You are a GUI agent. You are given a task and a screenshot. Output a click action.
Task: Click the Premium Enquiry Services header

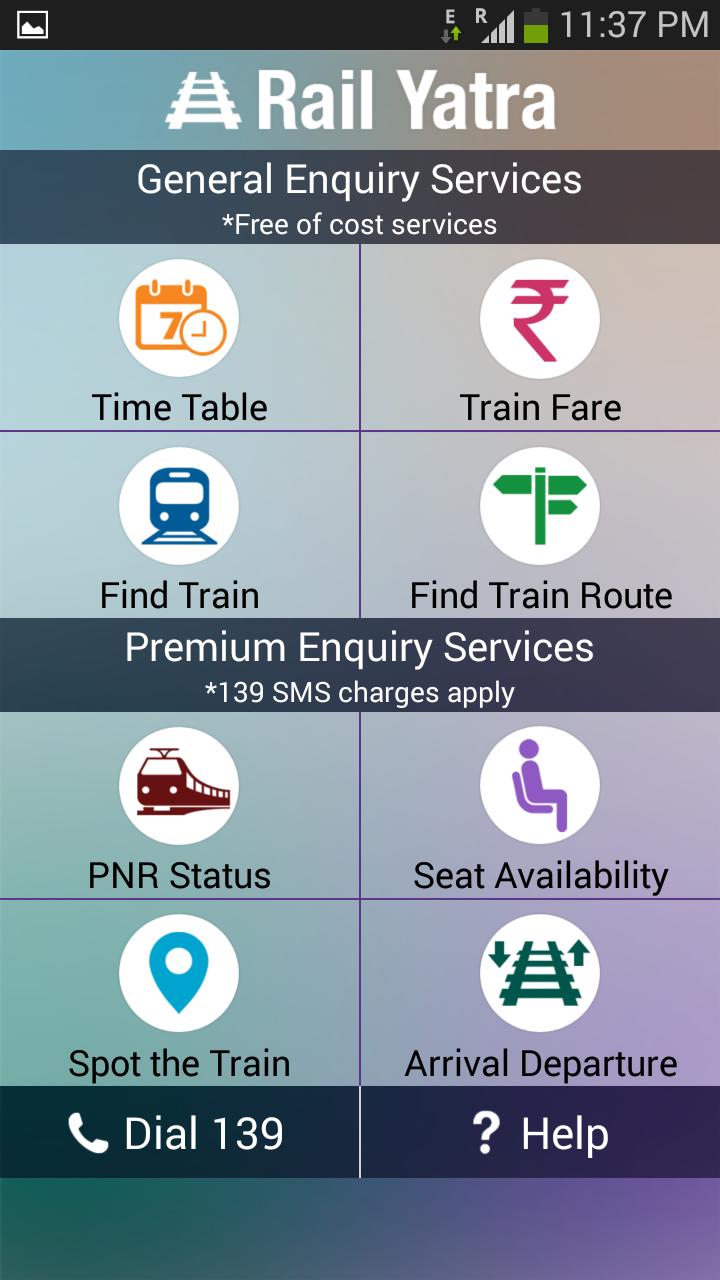coord(360,648)
